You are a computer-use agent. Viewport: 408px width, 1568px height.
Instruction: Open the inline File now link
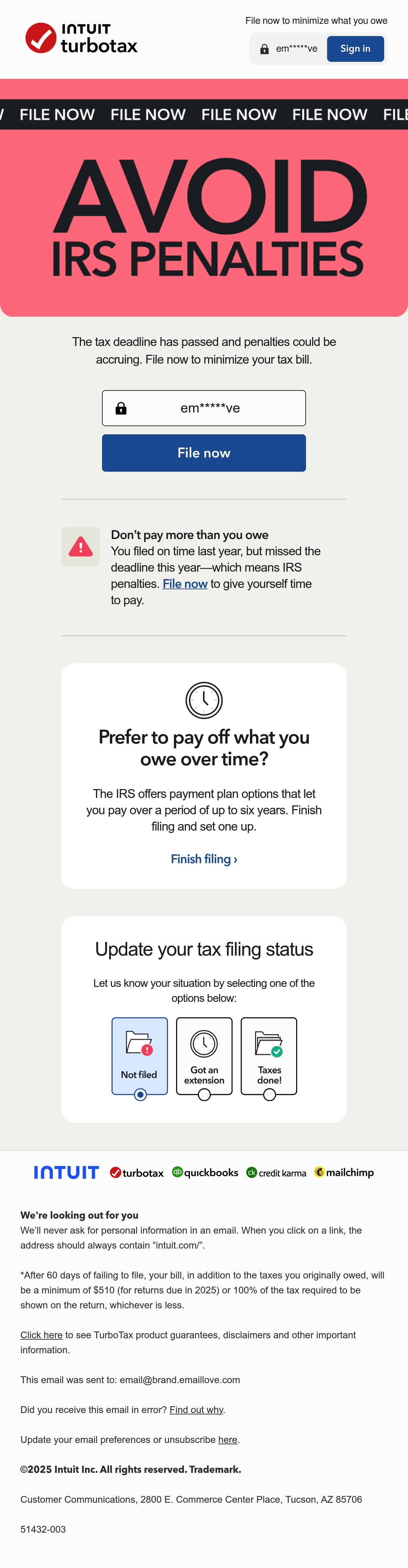pos(185,584)
